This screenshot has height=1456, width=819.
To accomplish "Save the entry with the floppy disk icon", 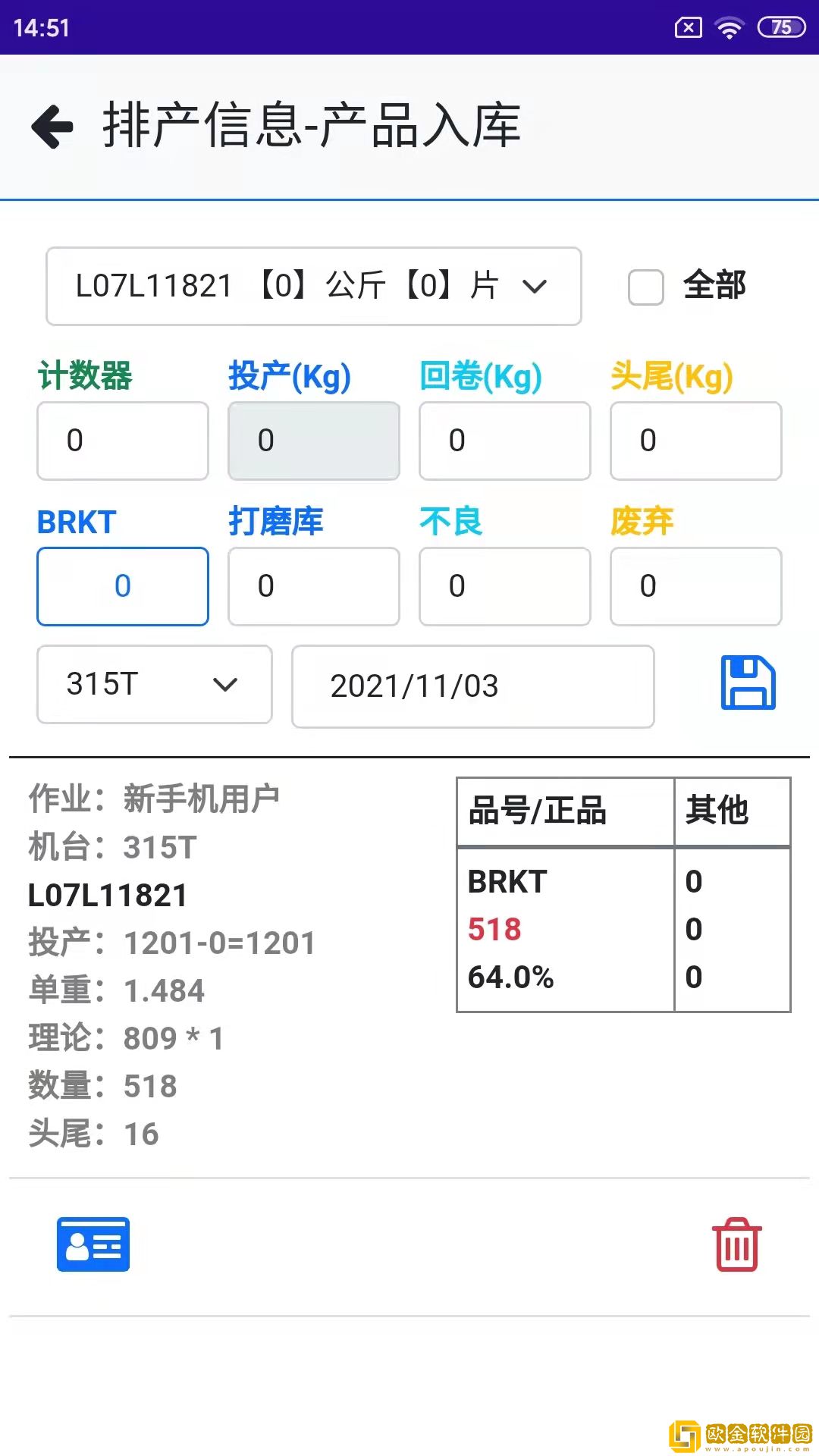I will click(x=748, y=683).
